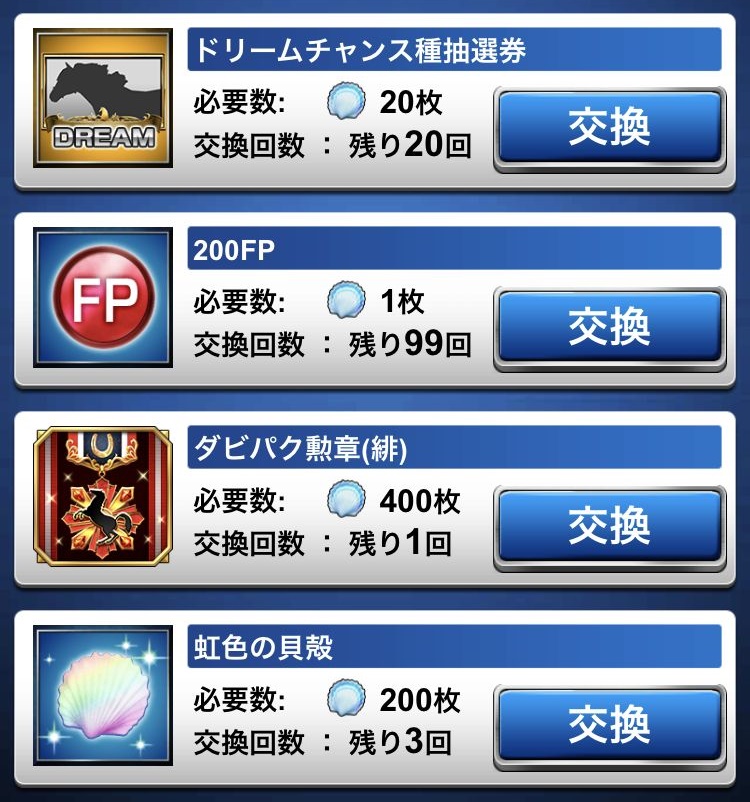Tap 交換 for ドリームチャンス種抽選券
This screenshot has height=802, width=750.
[609, 128]
